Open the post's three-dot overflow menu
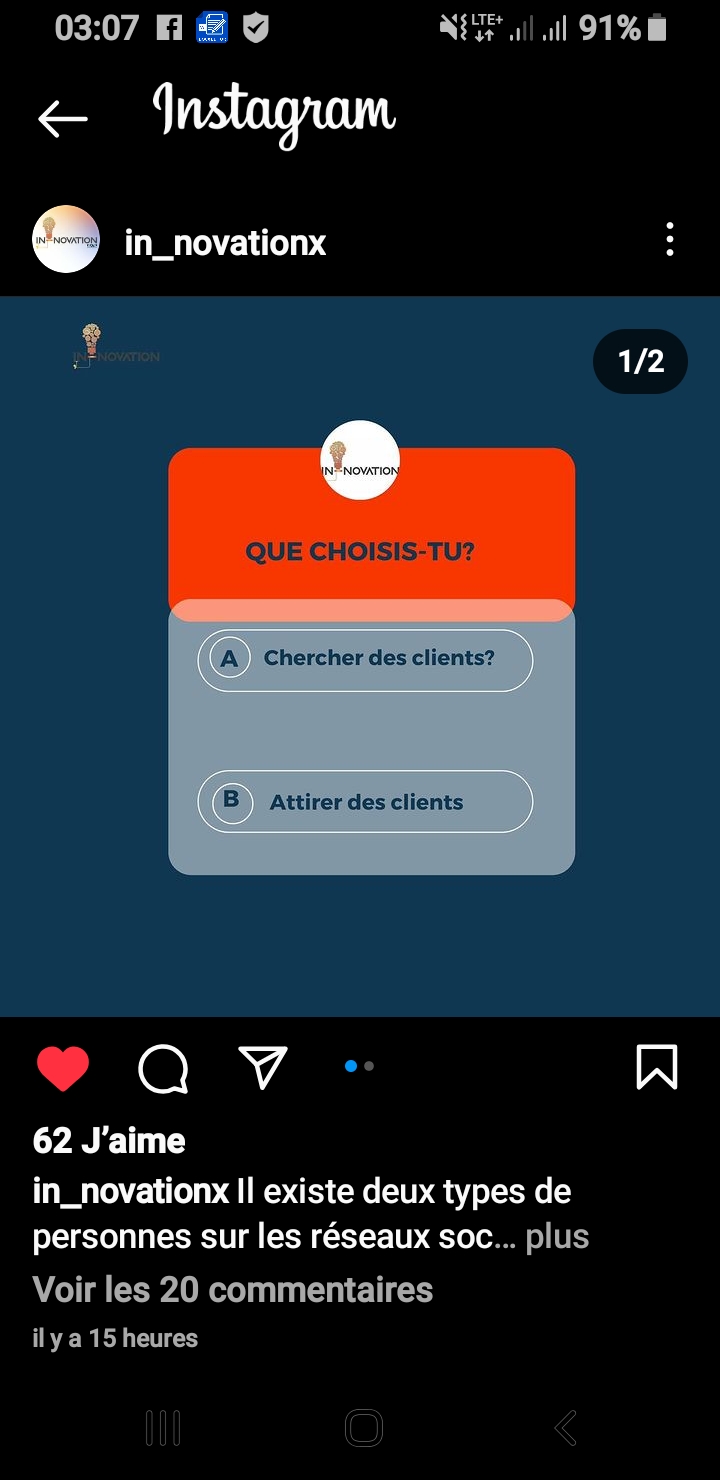 669,240
